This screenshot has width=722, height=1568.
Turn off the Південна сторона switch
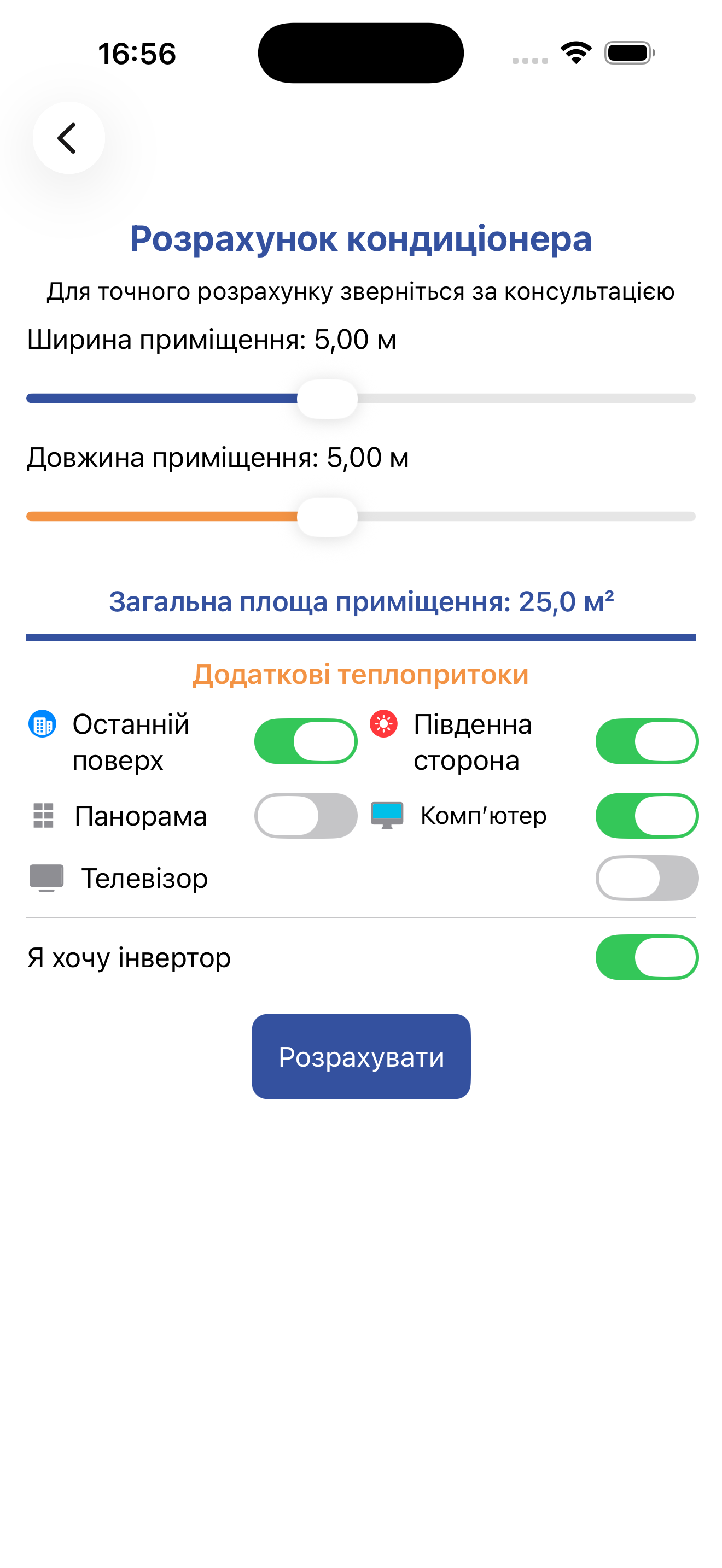[647, 741]
